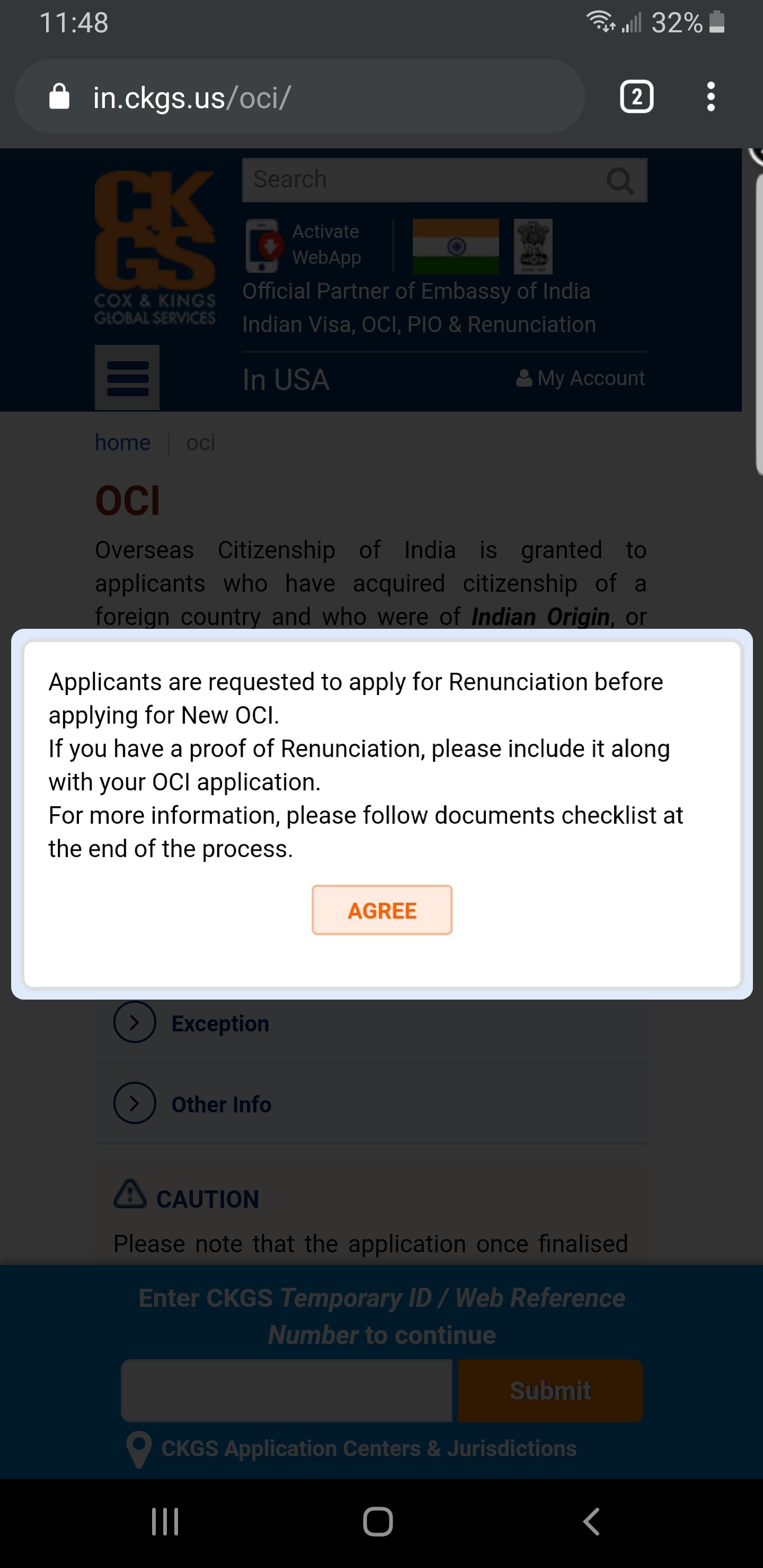Open recent apps from the navigation bar
The width and height of the screenshot is (763, 1568).
tap(165, 1522)
